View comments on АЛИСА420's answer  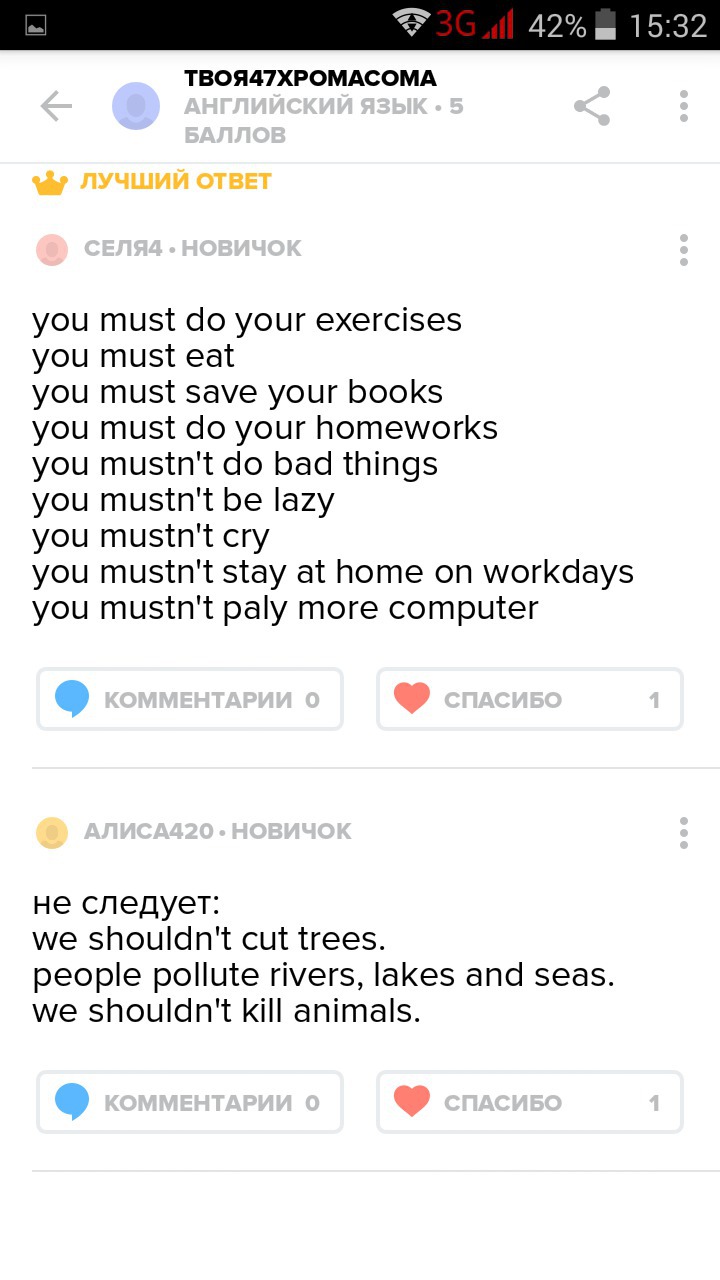[x=190, y=1102]
